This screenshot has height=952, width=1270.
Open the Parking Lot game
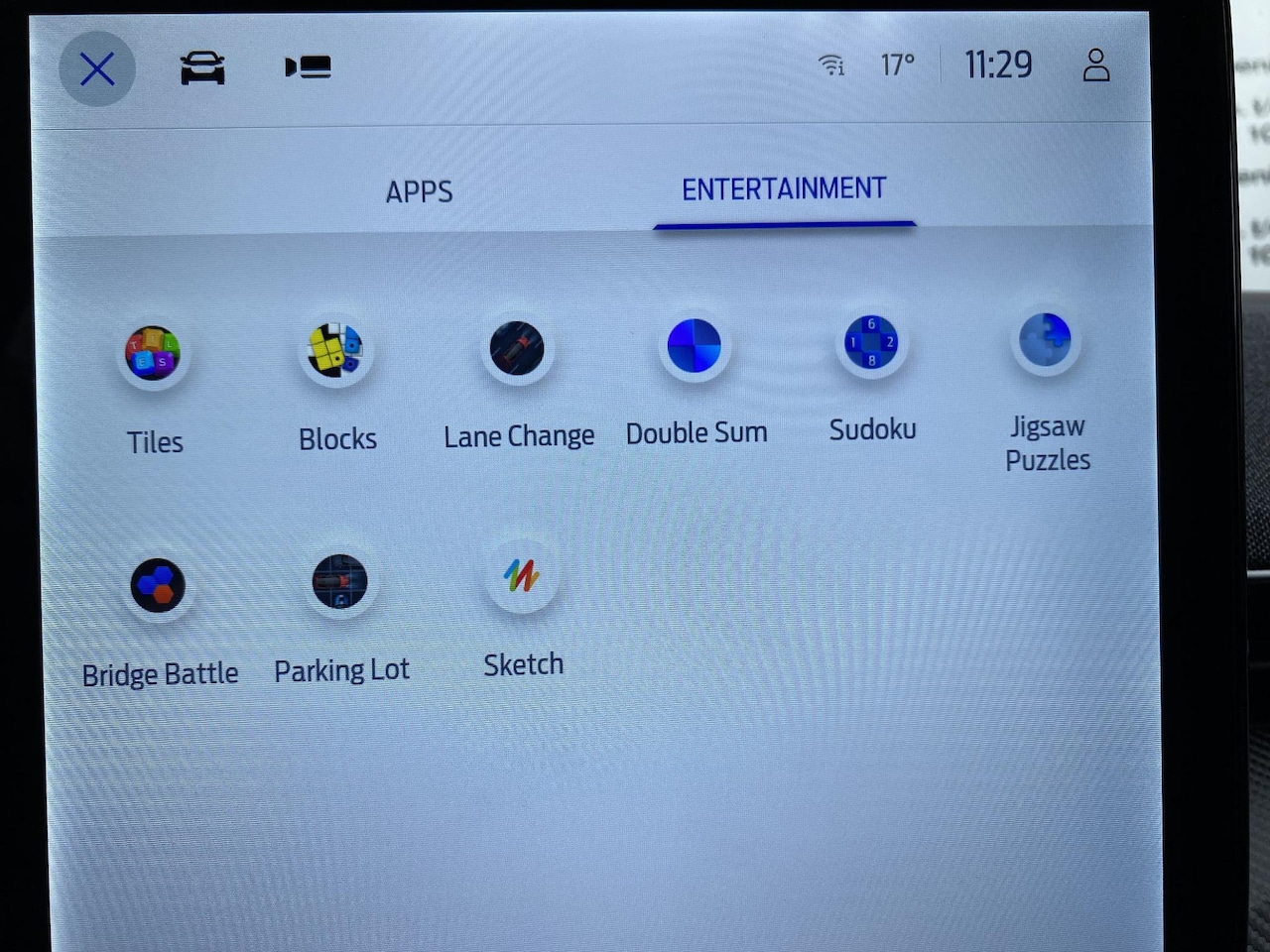tap(339, 582)
